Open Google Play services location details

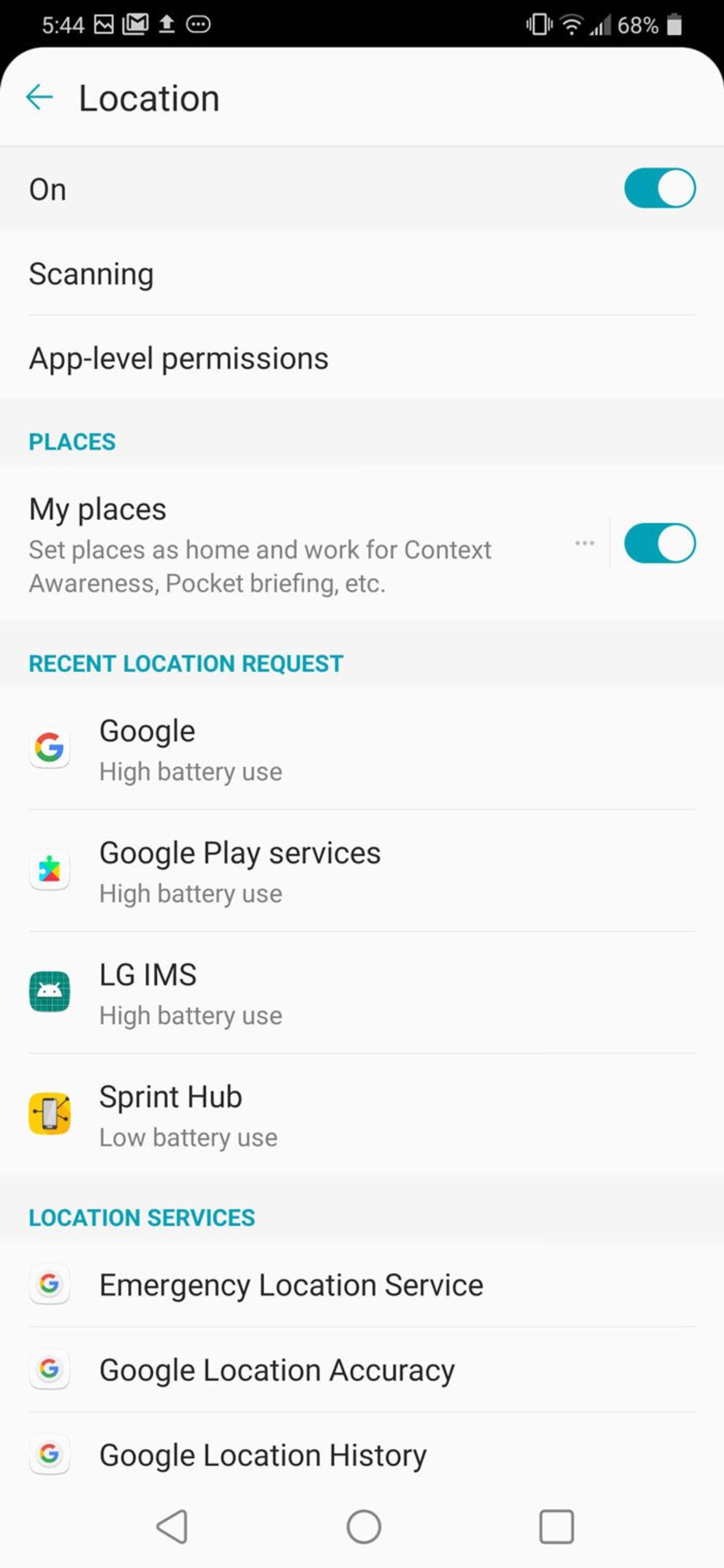[239, 870]
